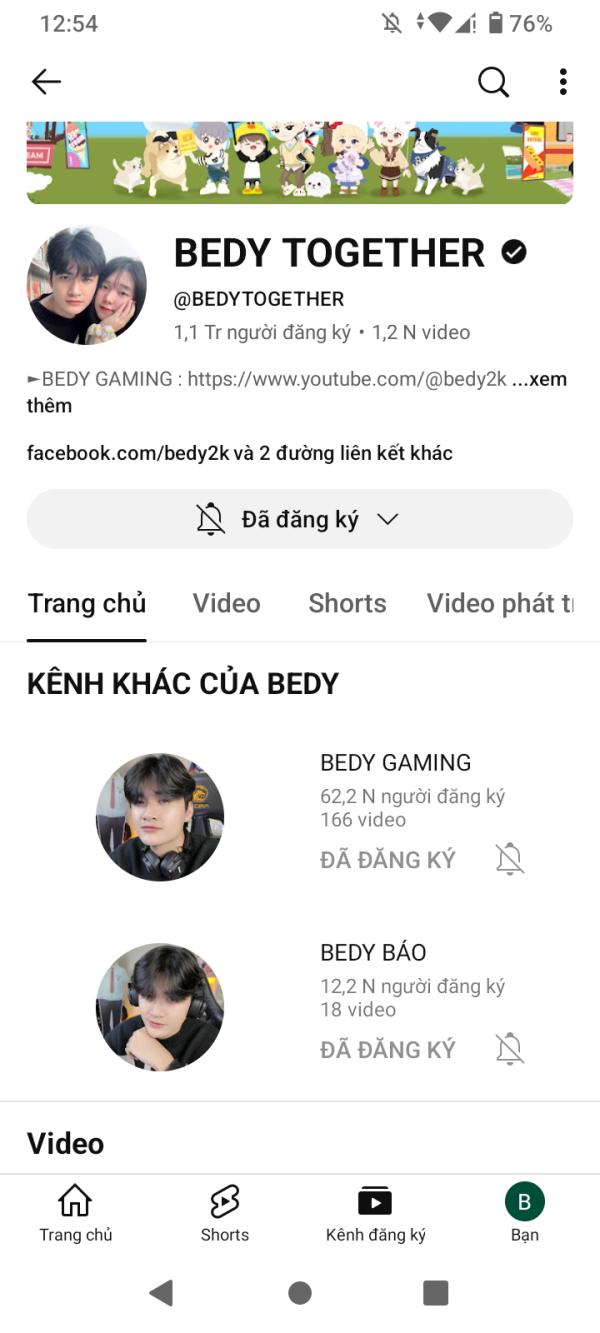Switch to the Shorts tab
Screen dimensions: 600x1333
click(347, 603)
